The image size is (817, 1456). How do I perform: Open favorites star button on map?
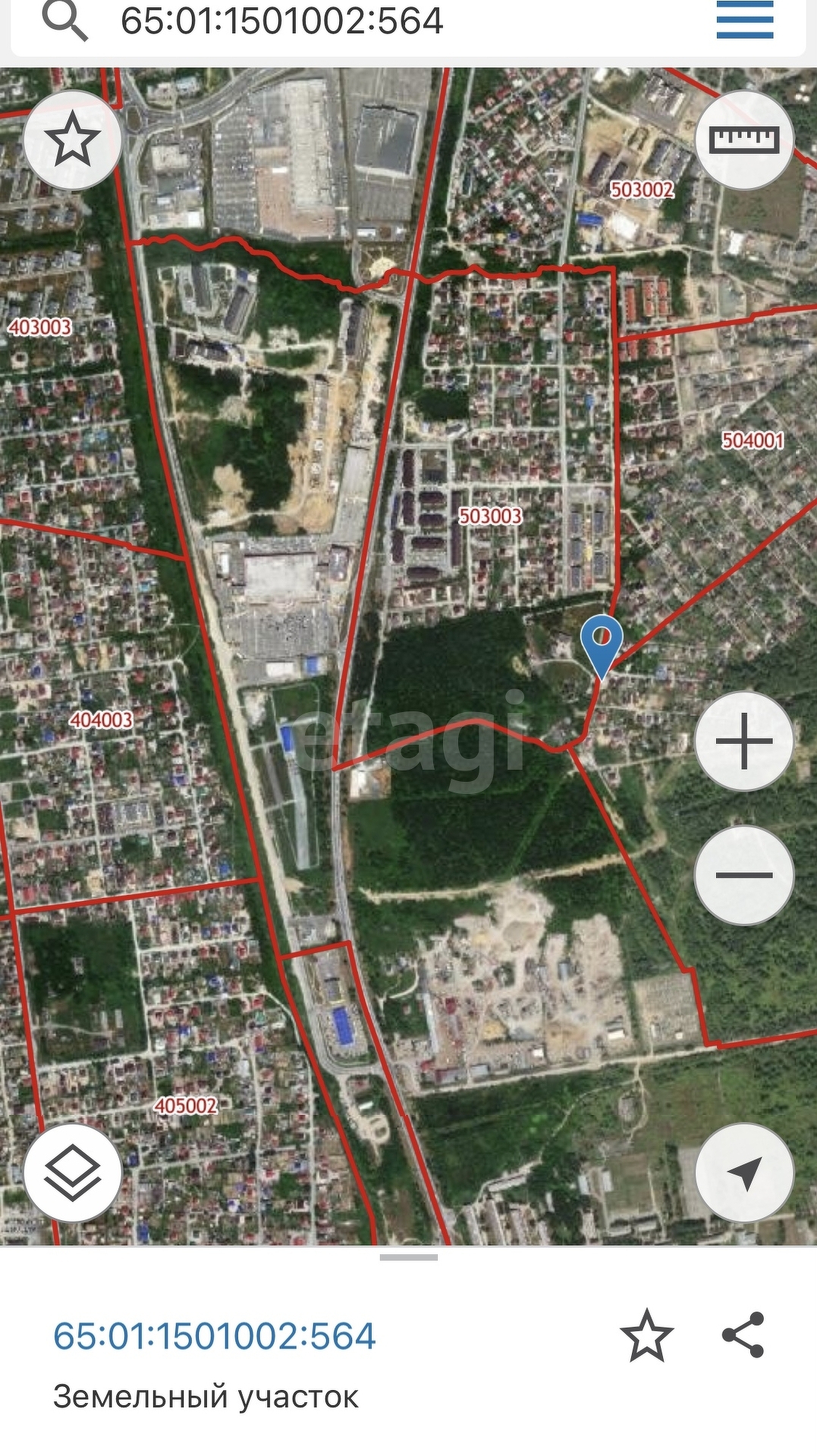point(73,140)
